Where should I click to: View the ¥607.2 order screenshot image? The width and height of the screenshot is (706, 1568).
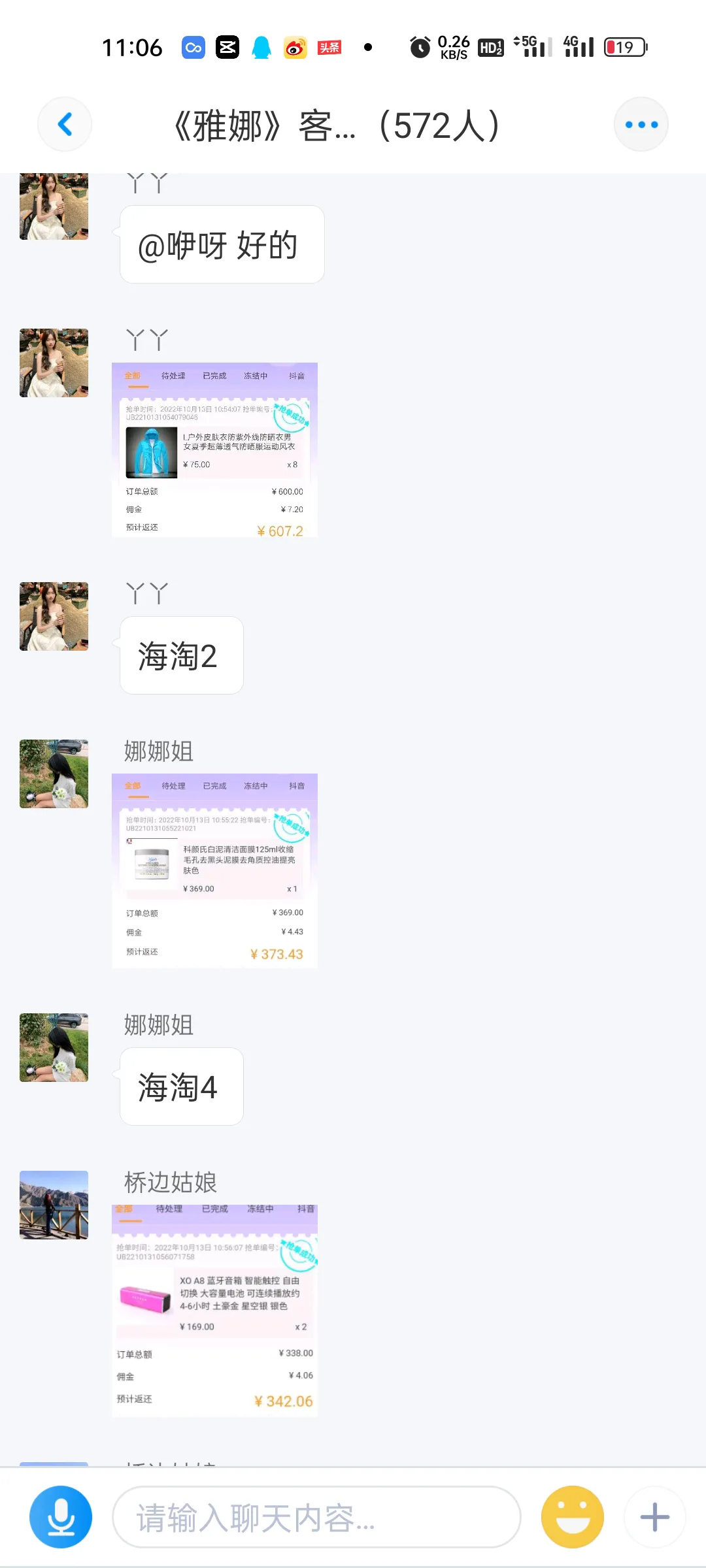[x=214, y=449]
